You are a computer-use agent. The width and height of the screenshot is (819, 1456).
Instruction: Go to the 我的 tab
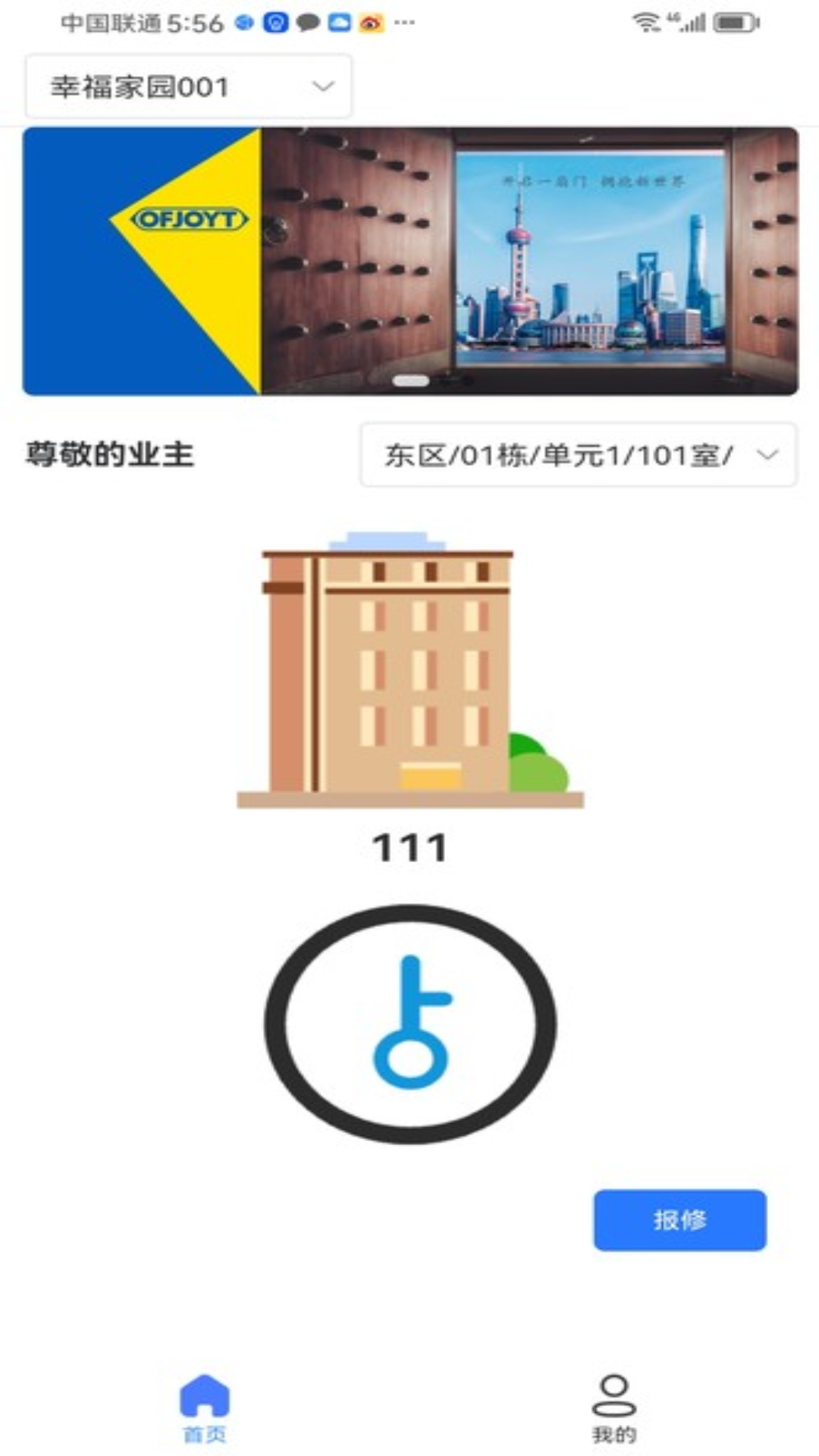[x=613, y=1409]
